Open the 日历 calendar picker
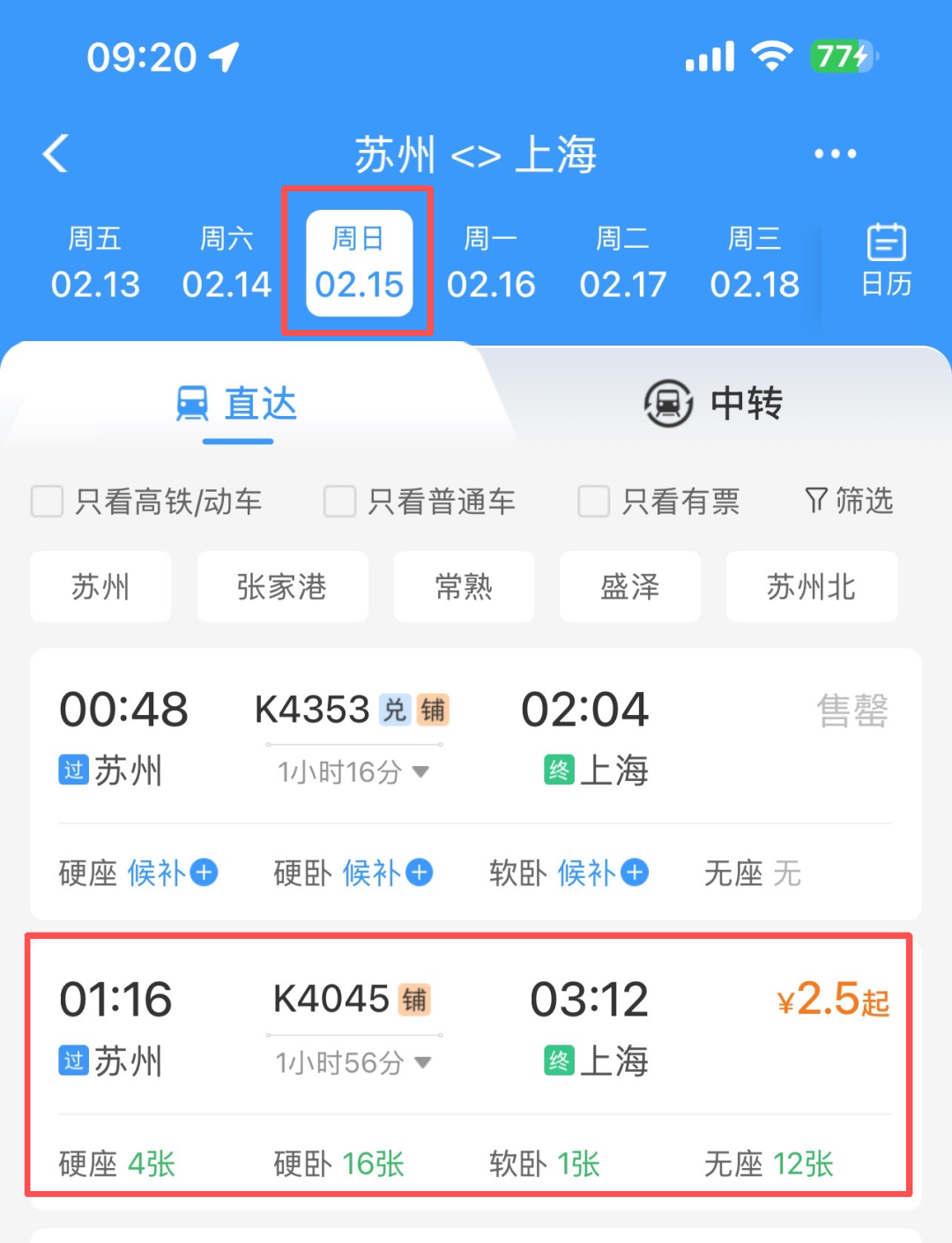 click(x=886, y=261)
